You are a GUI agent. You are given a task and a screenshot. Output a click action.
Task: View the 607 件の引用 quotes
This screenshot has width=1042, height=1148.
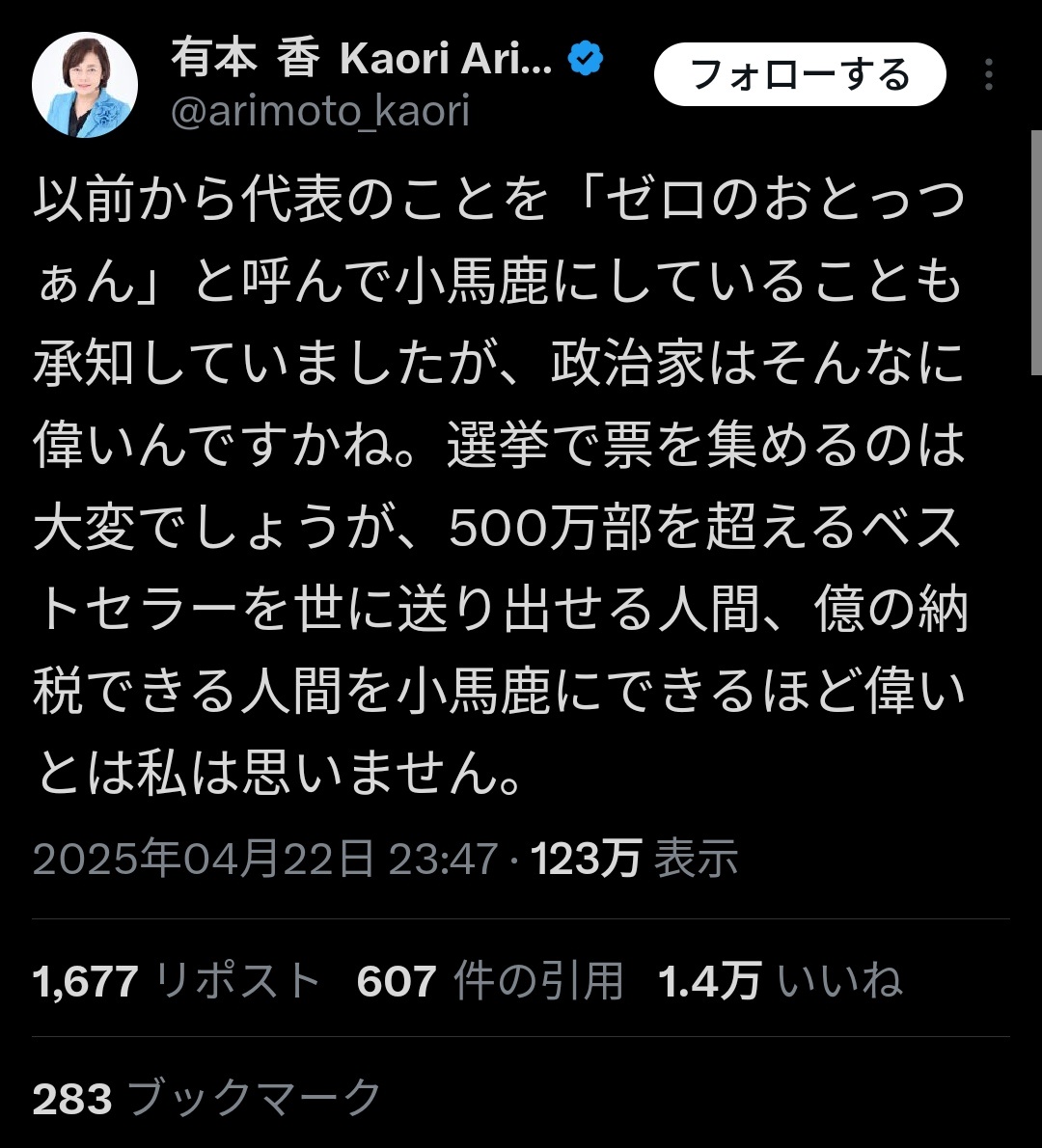(x=489, y=981)
